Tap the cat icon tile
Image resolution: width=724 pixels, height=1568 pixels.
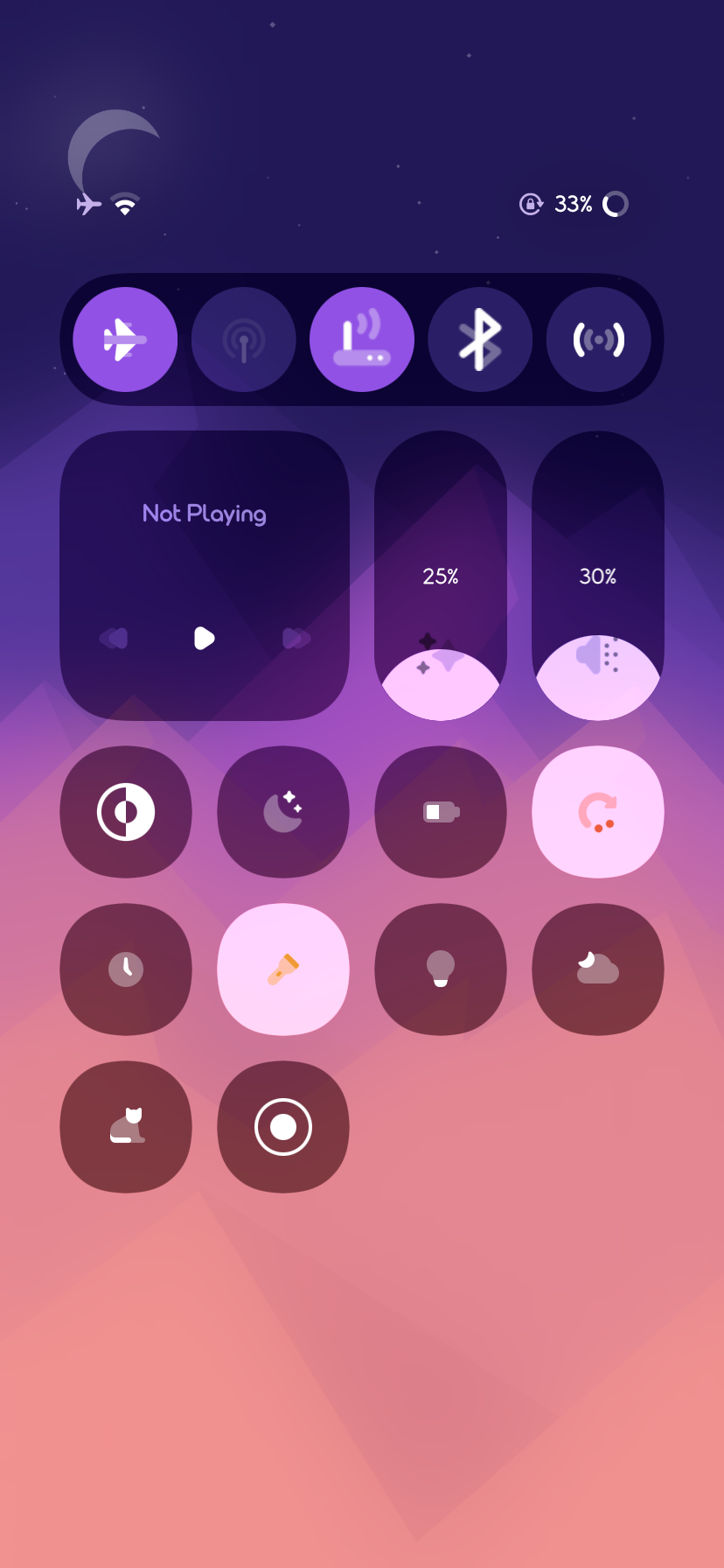[x=126, y=1127]
